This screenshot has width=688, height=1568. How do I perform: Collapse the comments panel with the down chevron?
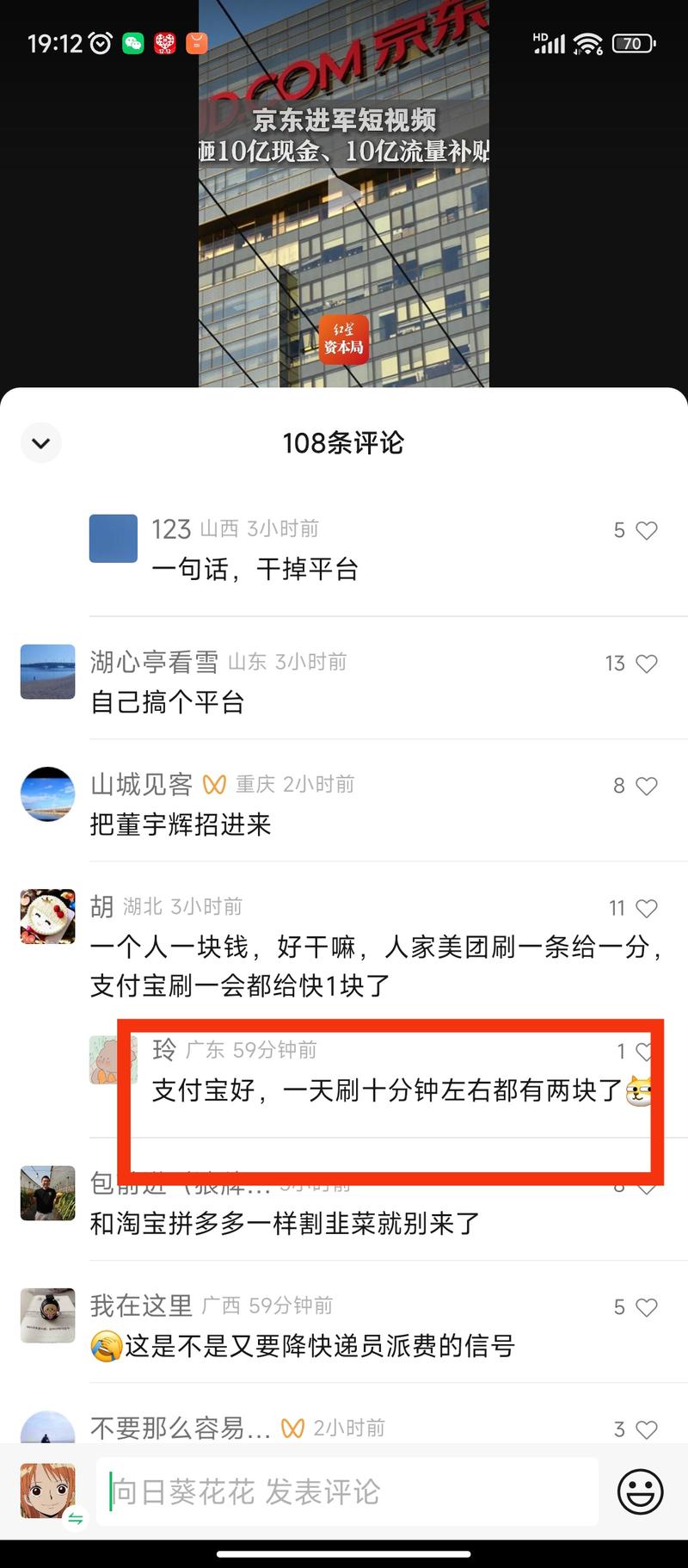pos(40,443)
